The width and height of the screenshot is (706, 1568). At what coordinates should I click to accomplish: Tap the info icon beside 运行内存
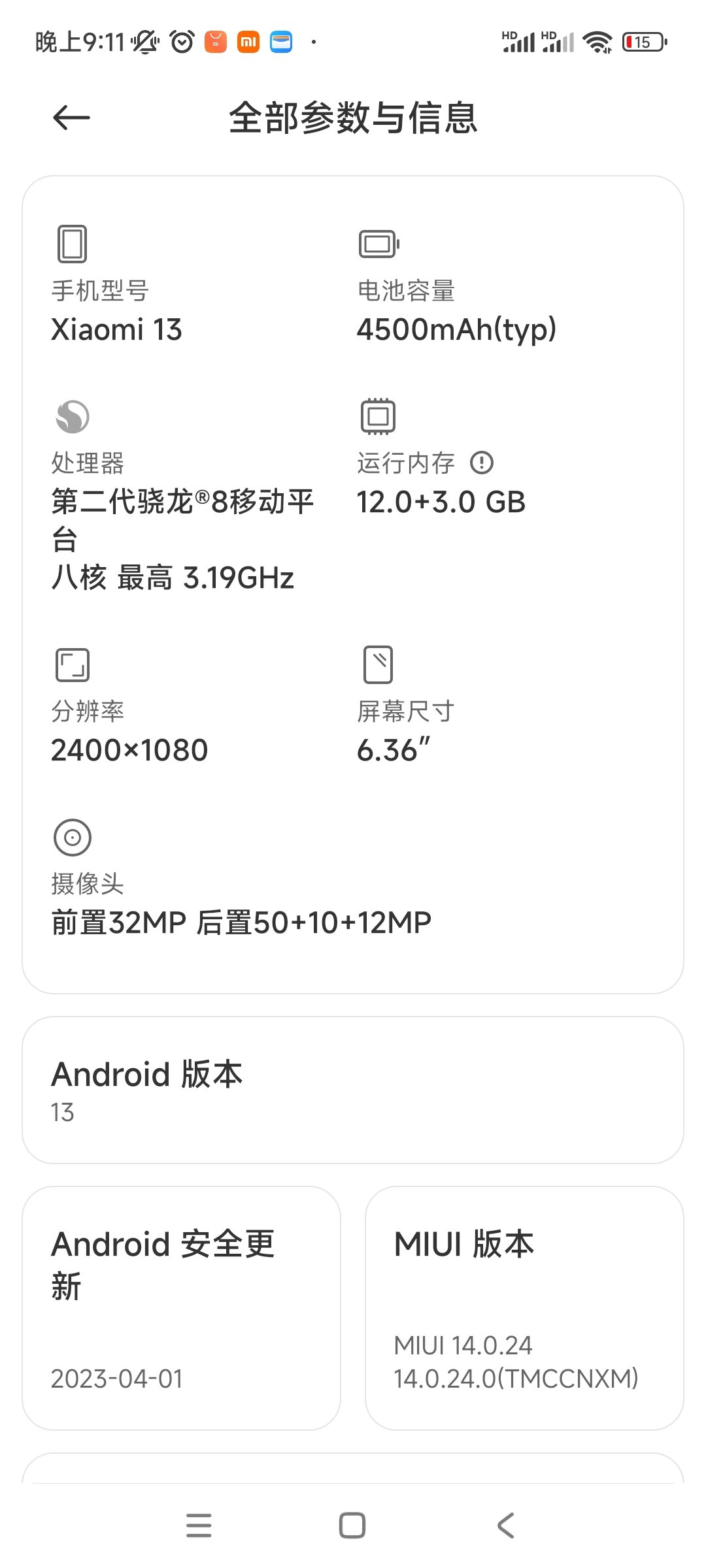(x=482, y=463)
